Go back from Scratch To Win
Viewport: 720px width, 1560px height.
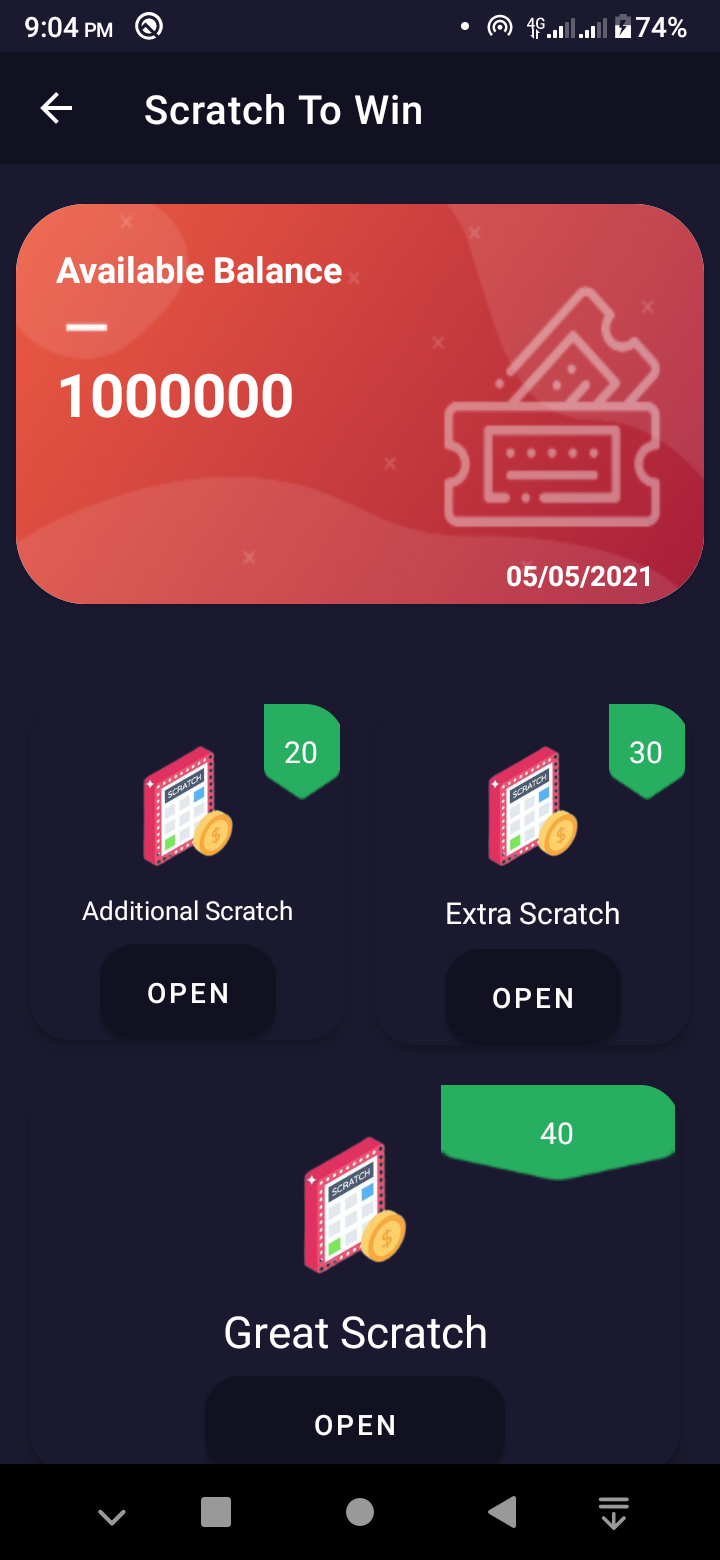click(x=57, y=109)
